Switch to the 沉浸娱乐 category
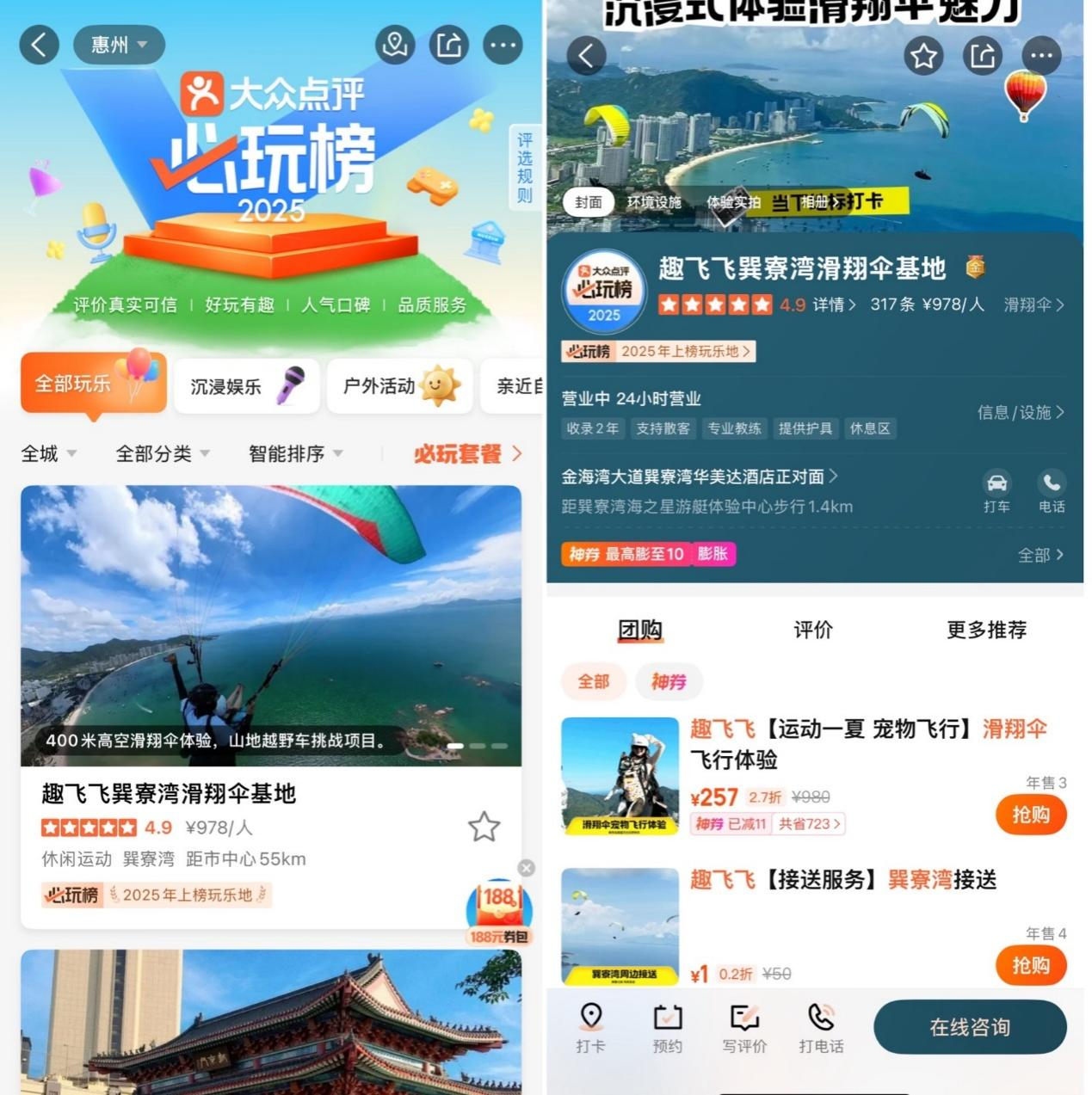This screenshot has height=1095, width=1092. [x=246, y=386]
